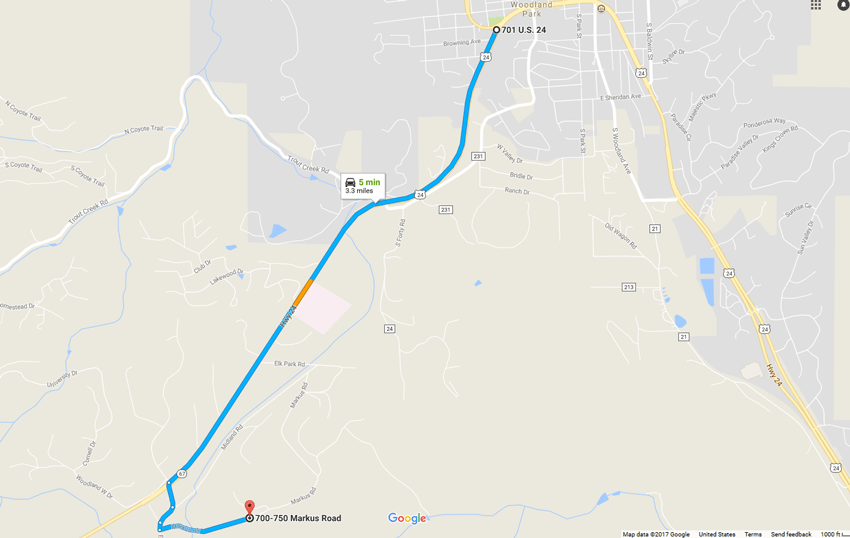This screenshot has height=538, width=850.
Task: Open the notifications bell
Action: click(x=843, y=5)
